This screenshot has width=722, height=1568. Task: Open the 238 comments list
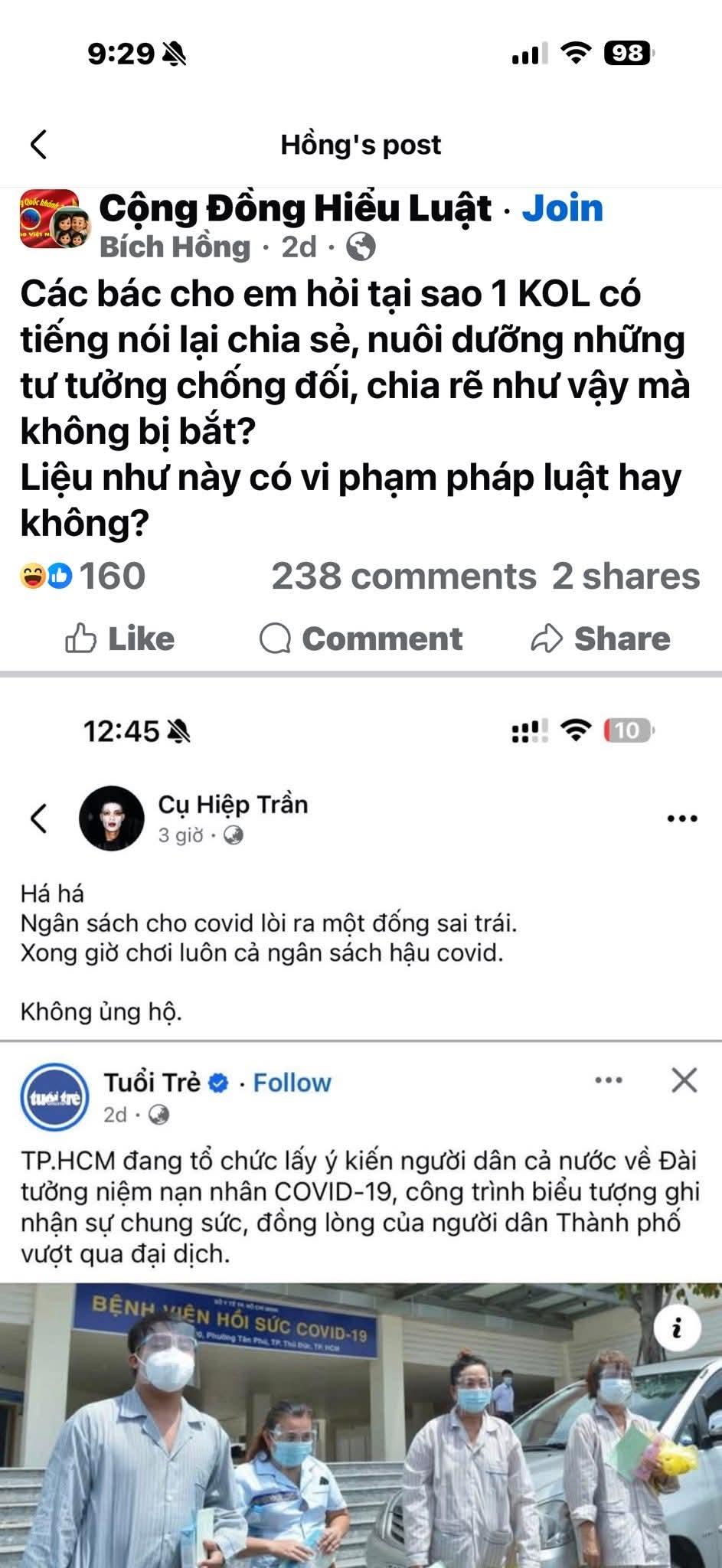coord(403,577)
